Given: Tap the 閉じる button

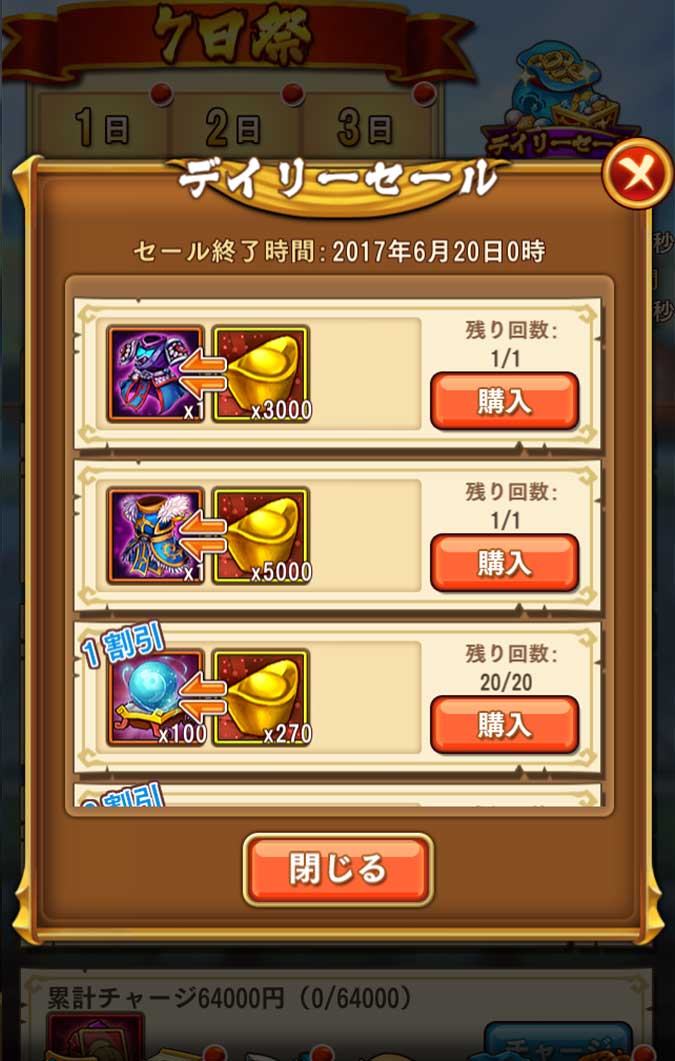Looking at the screenshot, I should point(338,869).
